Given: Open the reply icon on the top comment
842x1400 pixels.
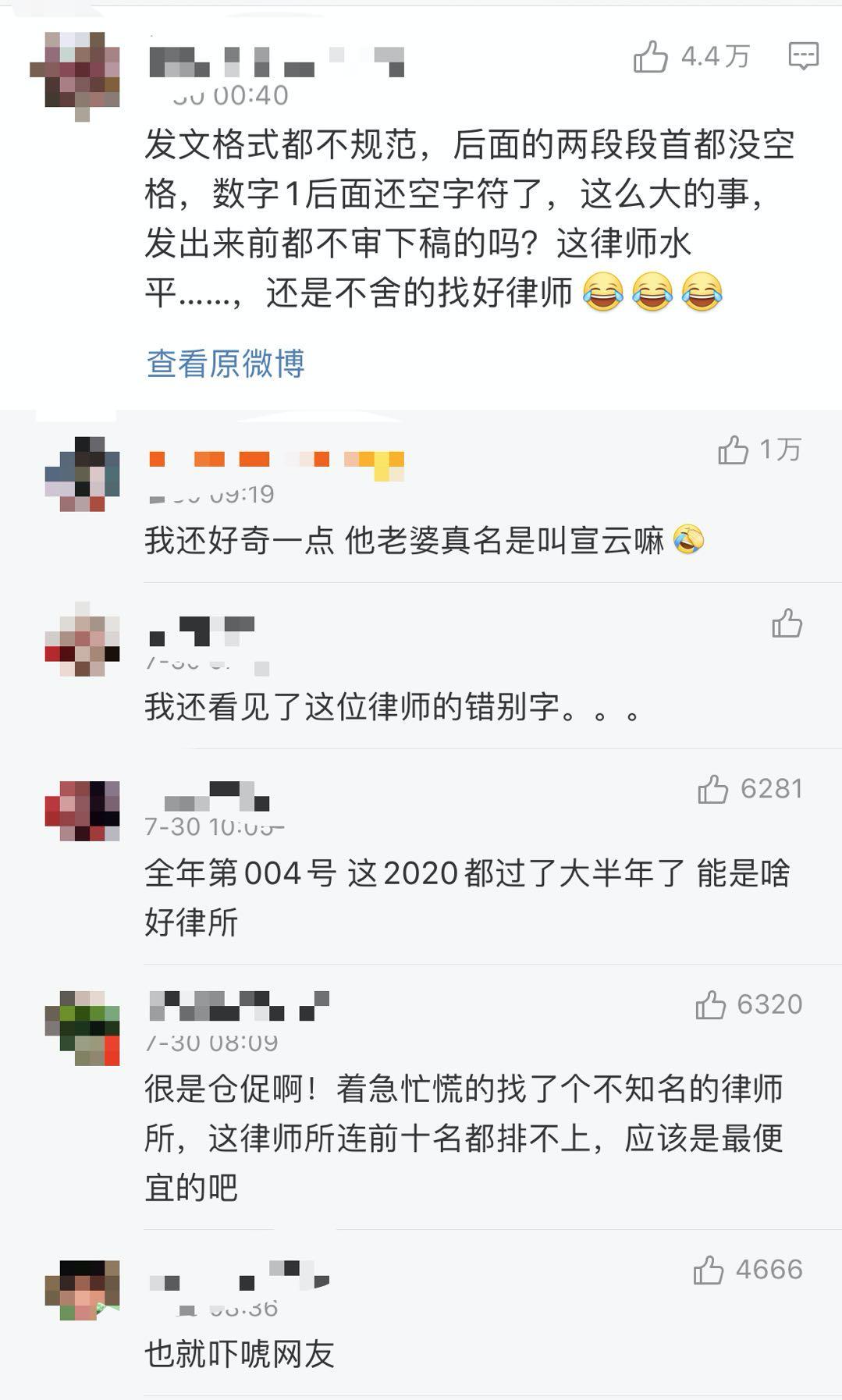Looking at the screenshot, I should click(803, 57).
